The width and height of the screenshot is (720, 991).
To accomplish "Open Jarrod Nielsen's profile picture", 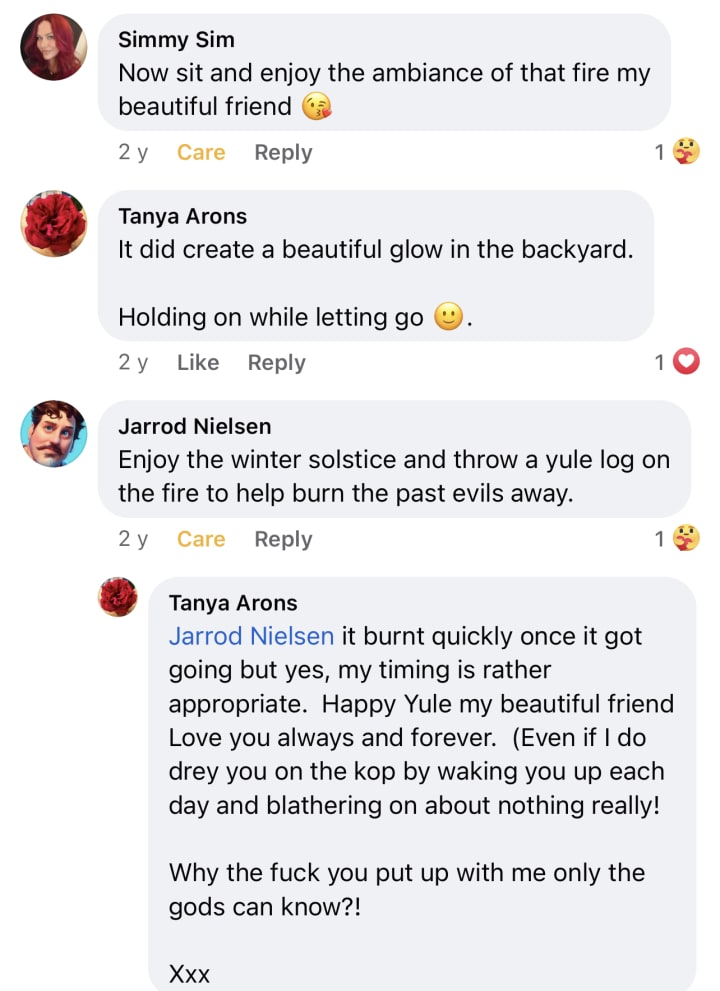I will pos(54,434).
